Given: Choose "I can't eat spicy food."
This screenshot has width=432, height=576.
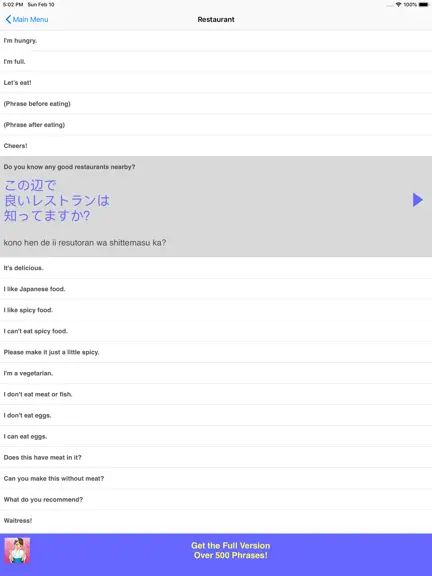Looking at the screenshot, I should point(216,331).
